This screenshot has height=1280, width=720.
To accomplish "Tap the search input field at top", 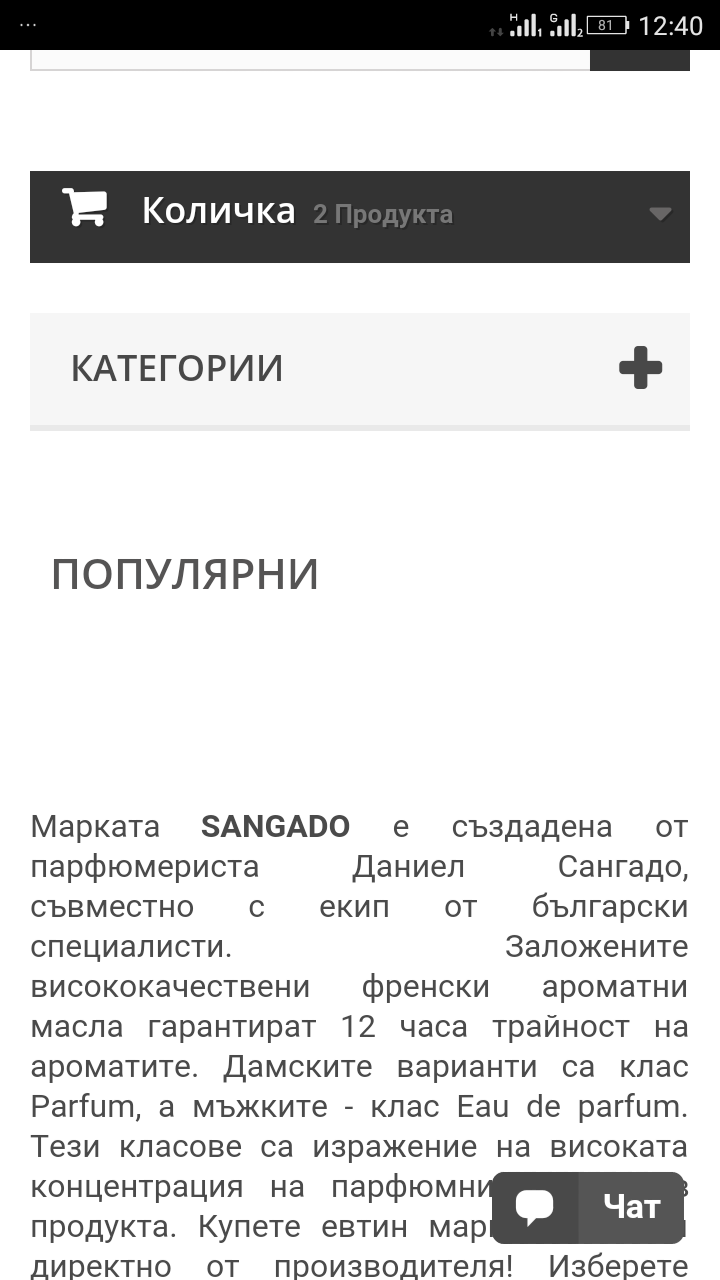I will point(310,60).
